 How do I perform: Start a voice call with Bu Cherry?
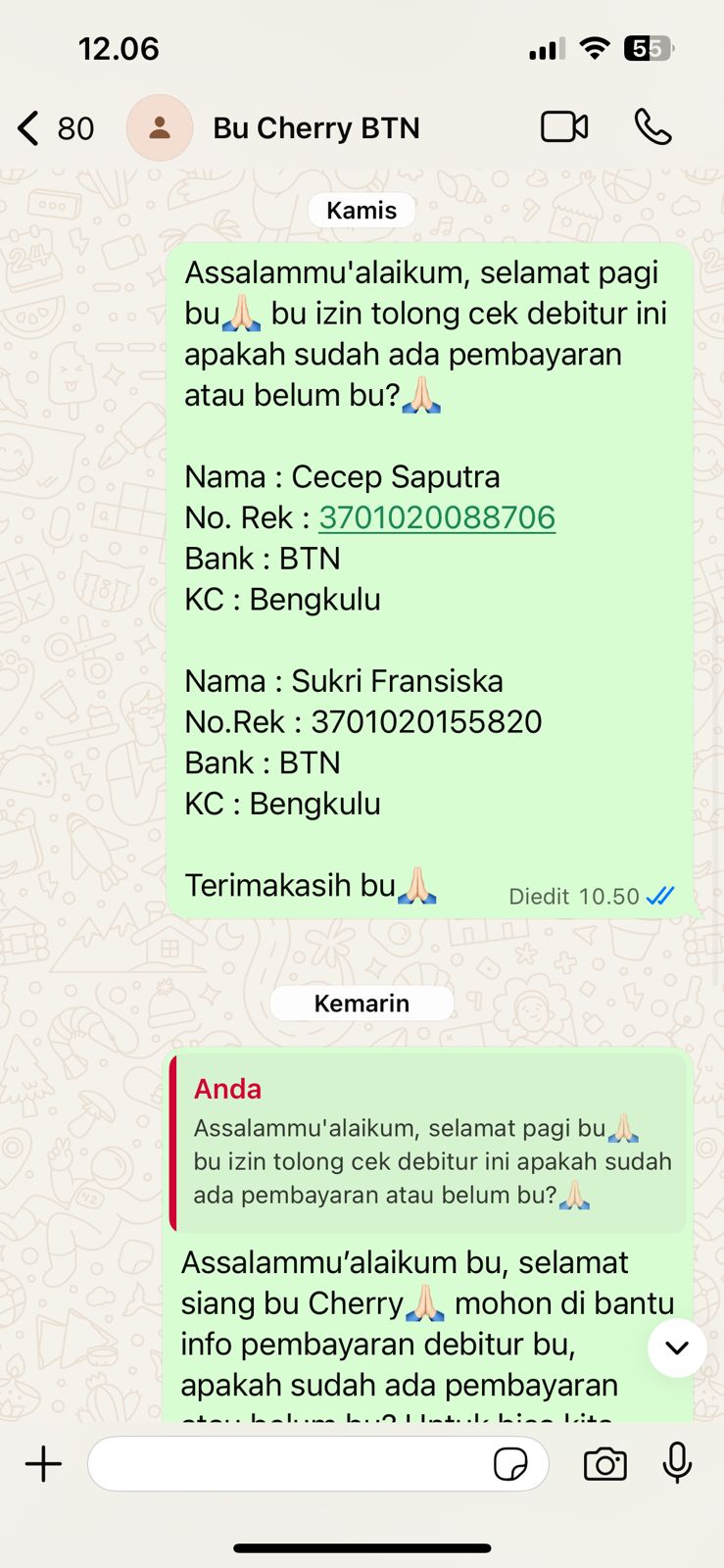[652, 127]
